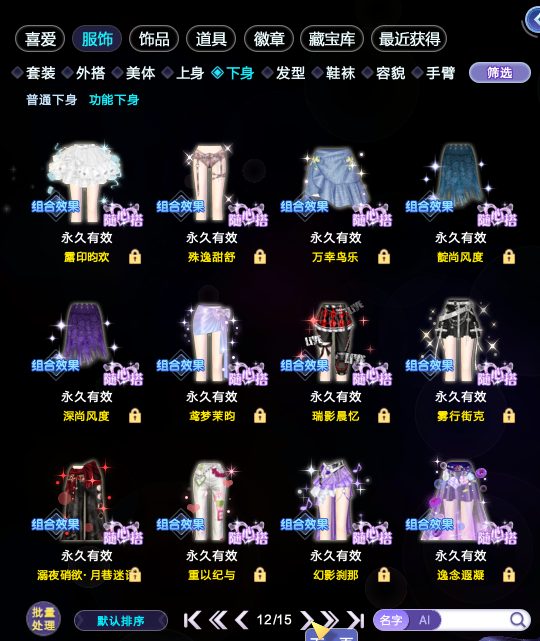Open the 徽章 tab
Screen dimensions: 540x641
[269, 39]
